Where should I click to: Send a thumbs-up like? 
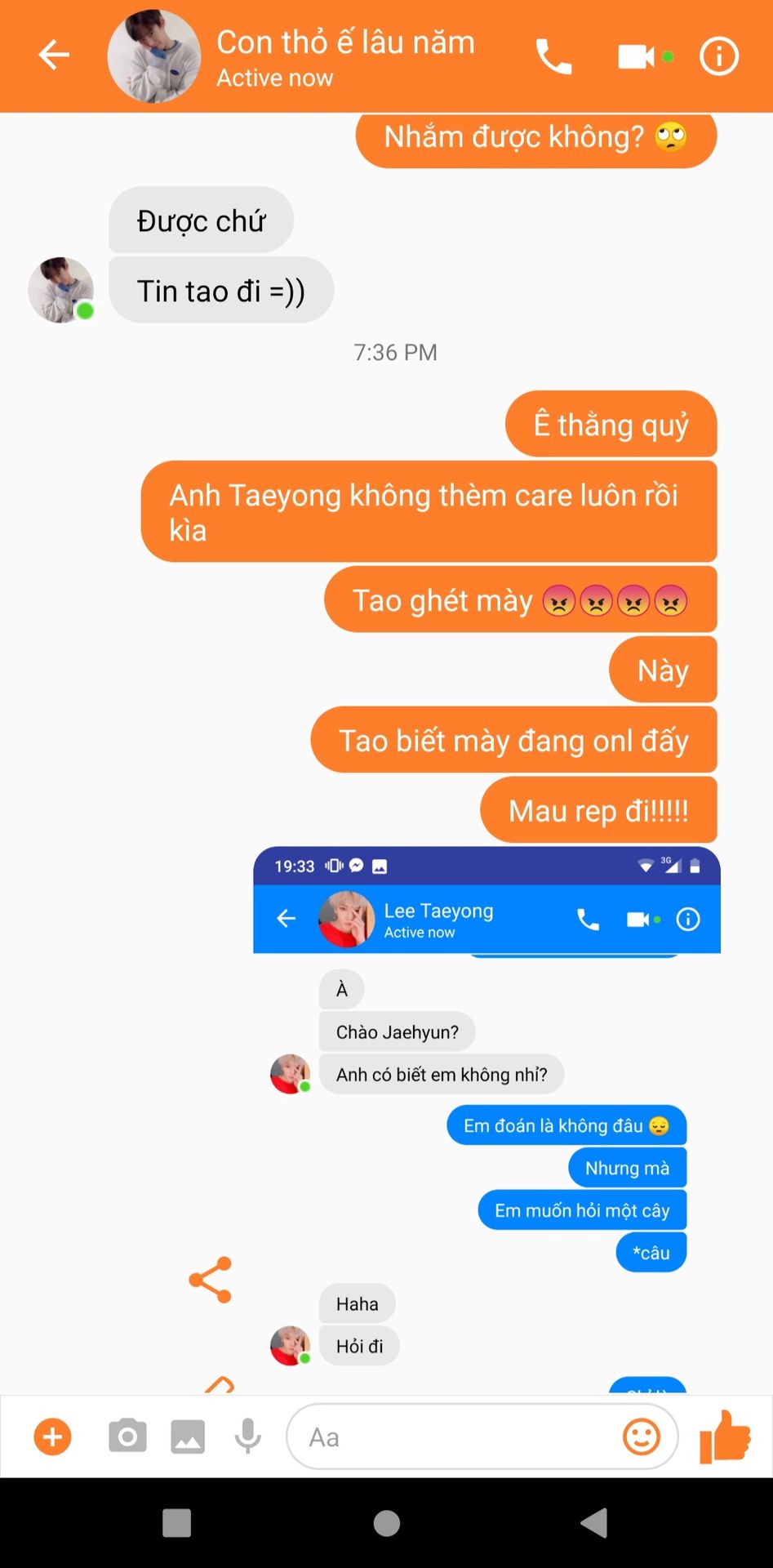coord(724,1437)
